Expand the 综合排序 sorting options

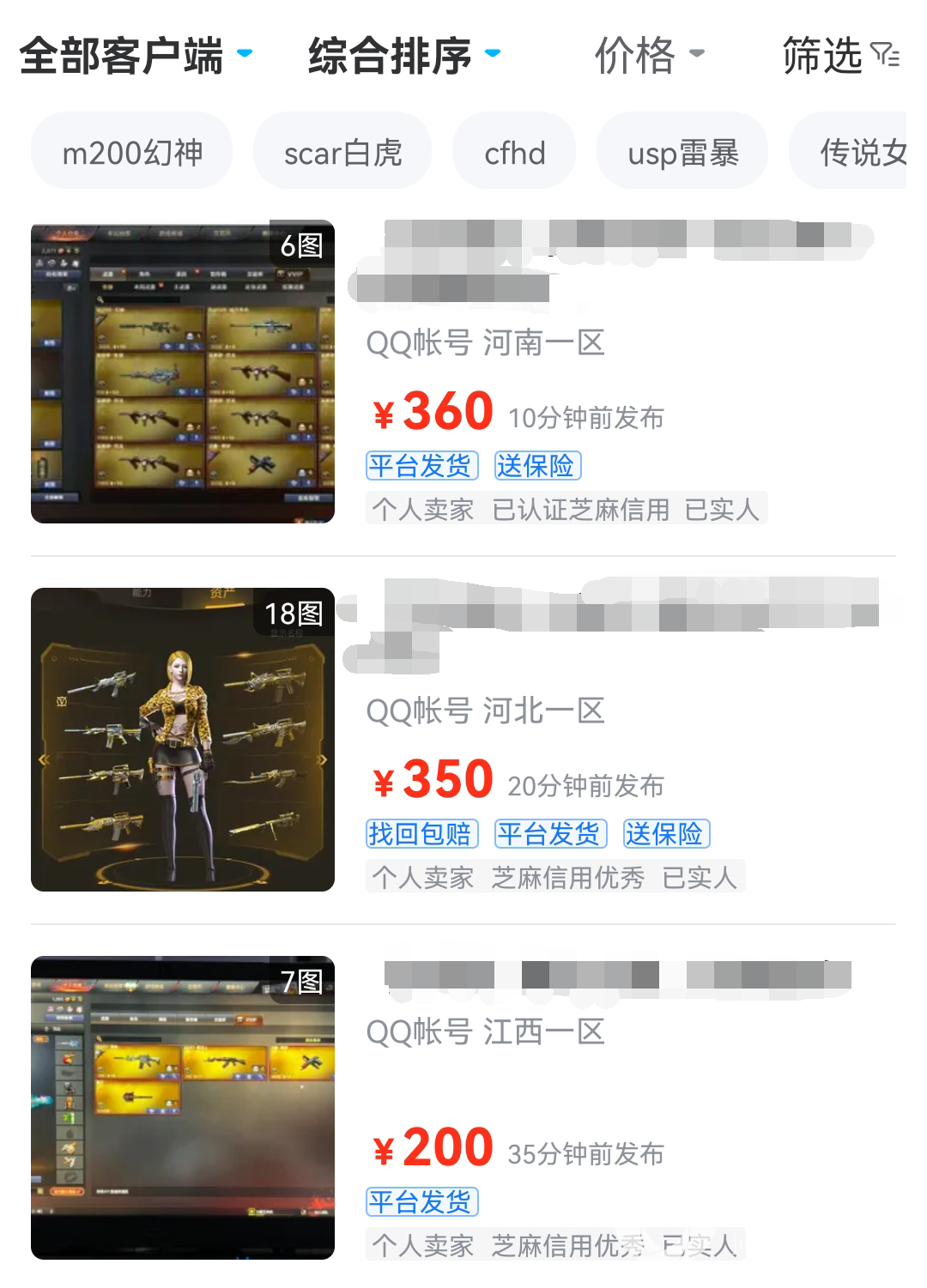(x=403, y=56)
